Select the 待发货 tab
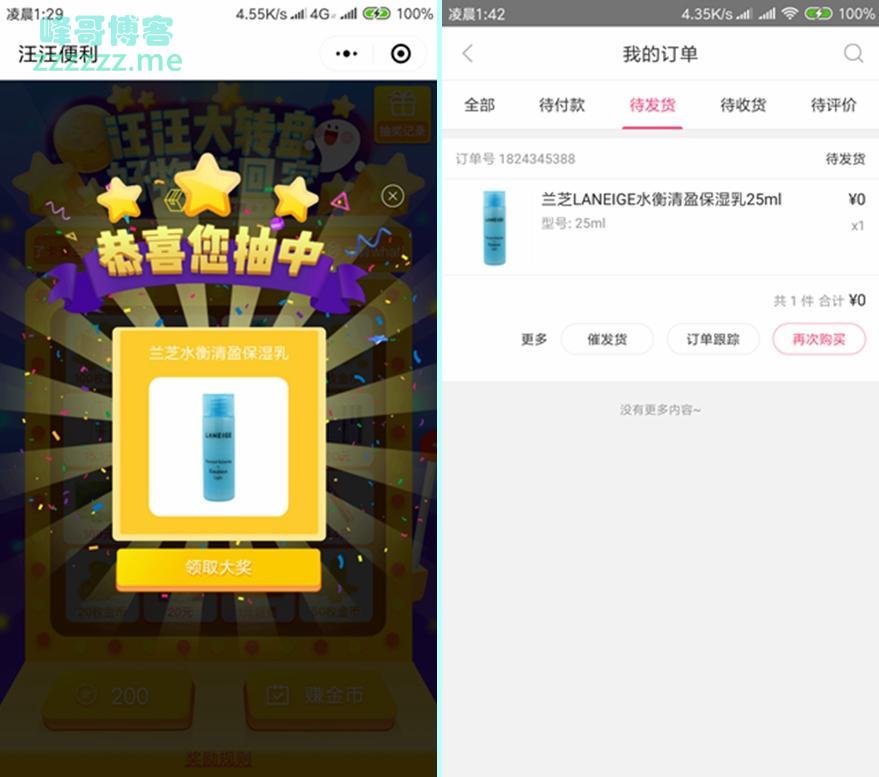Image resolution: width=879 pixels, height=777 pixels. (652, 105)
